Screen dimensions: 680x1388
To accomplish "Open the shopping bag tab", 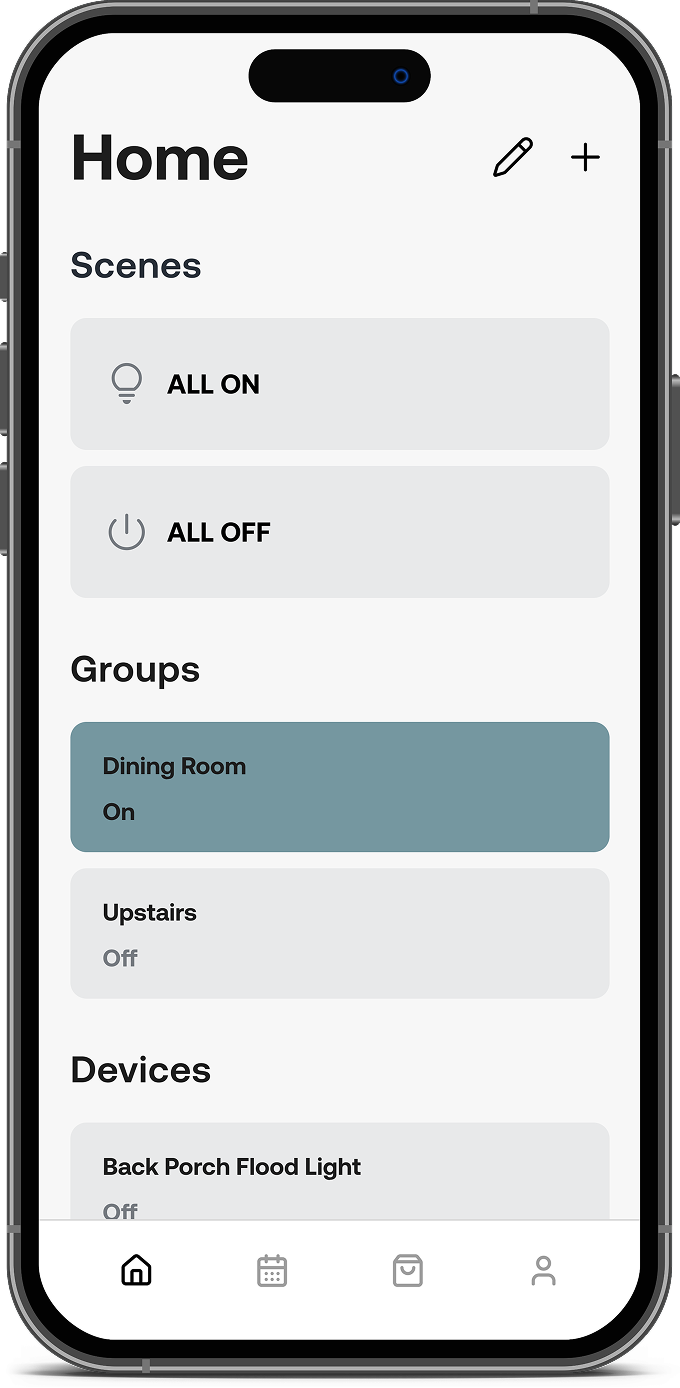I will point(408,1270).
